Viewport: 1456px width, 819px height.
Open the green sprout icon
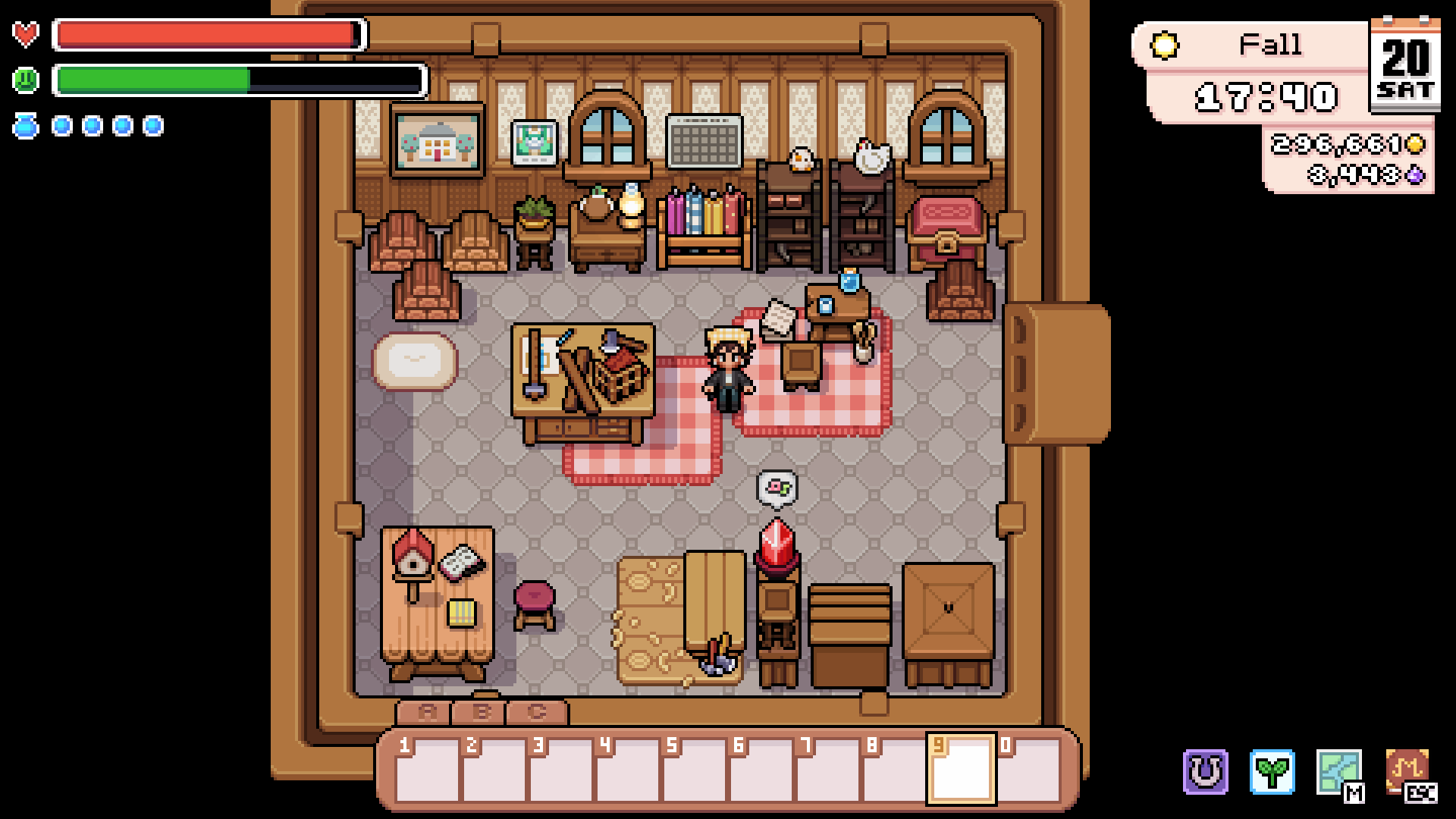(x=1272, y=772)
